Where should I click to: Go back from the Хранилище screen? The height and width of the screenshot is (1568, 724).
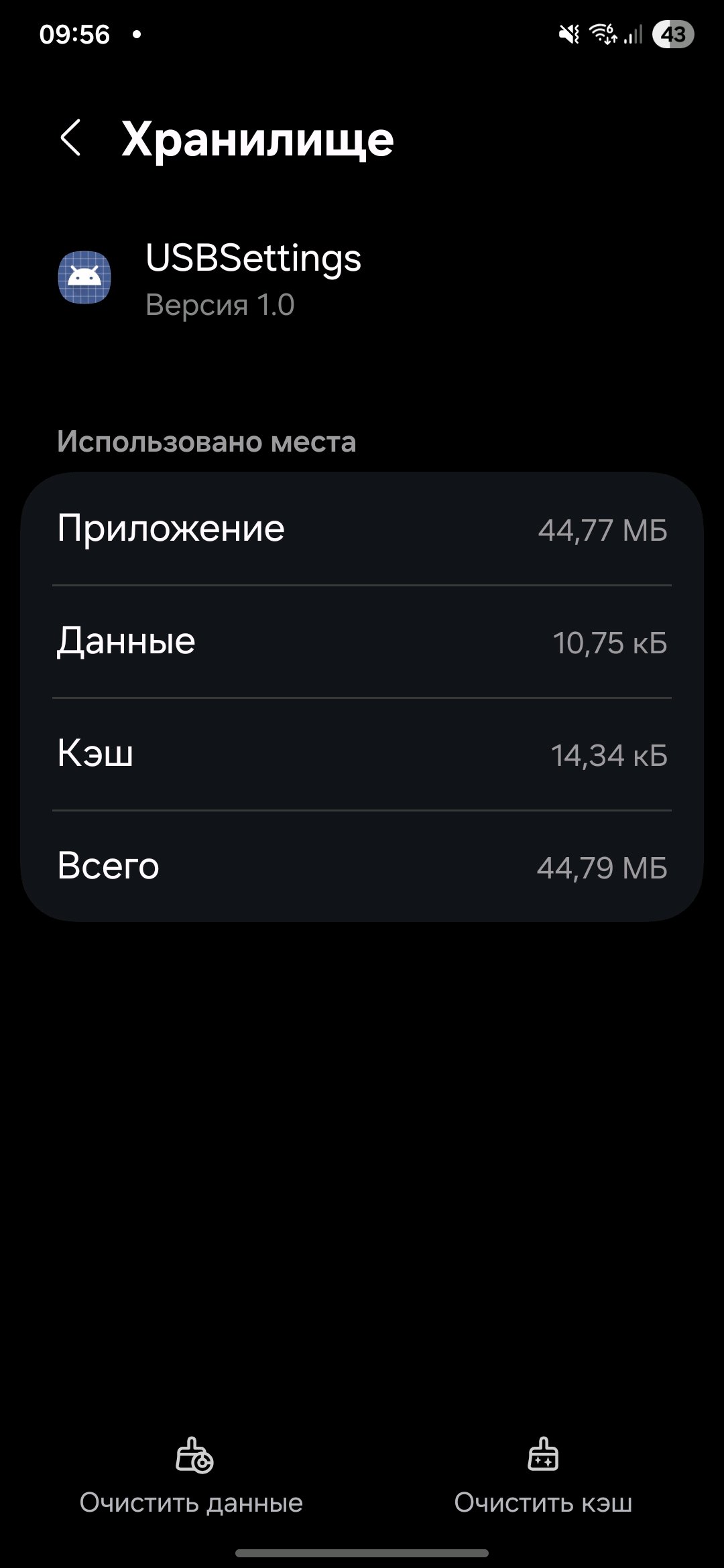(x=71, y=138)
